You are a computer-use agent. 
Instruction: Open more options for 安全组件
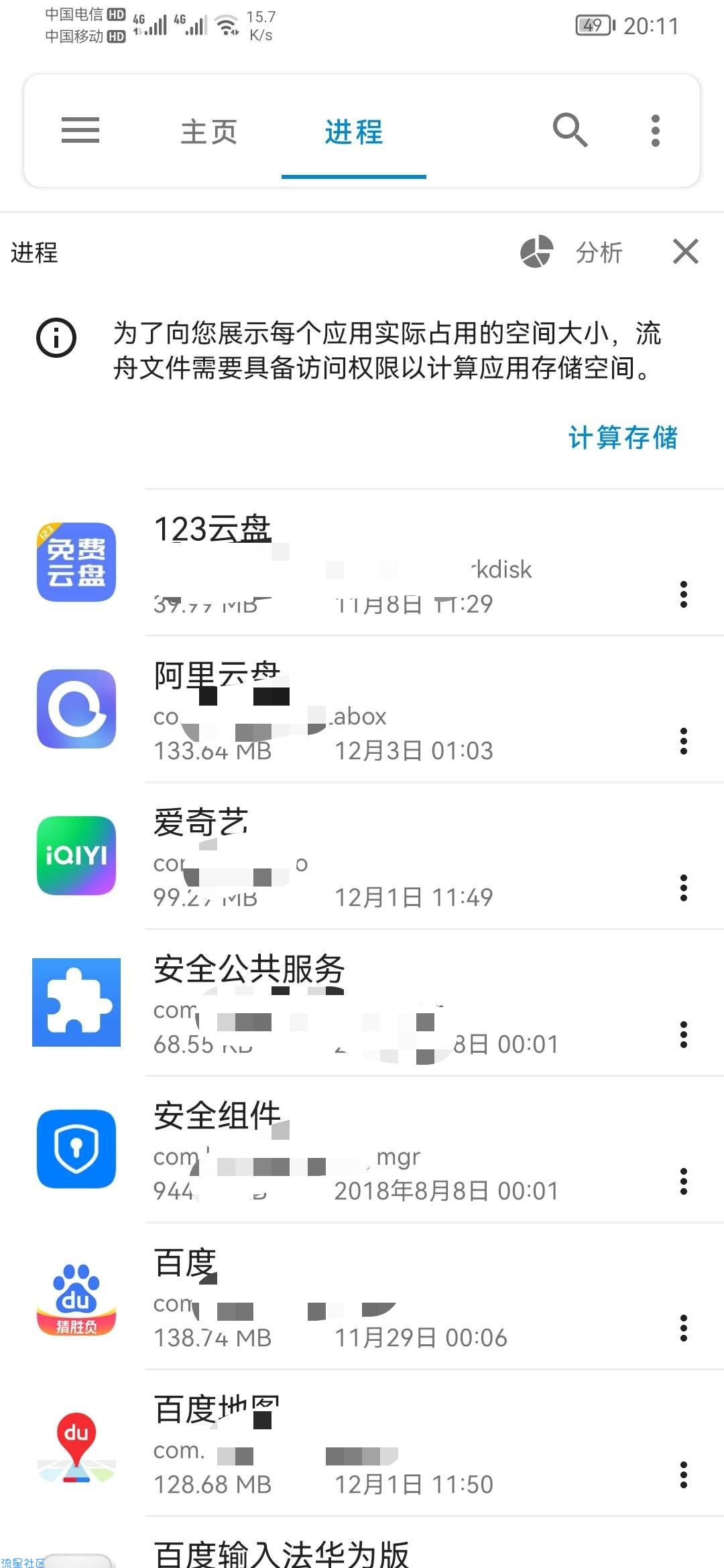click(x=684, y=1181)
